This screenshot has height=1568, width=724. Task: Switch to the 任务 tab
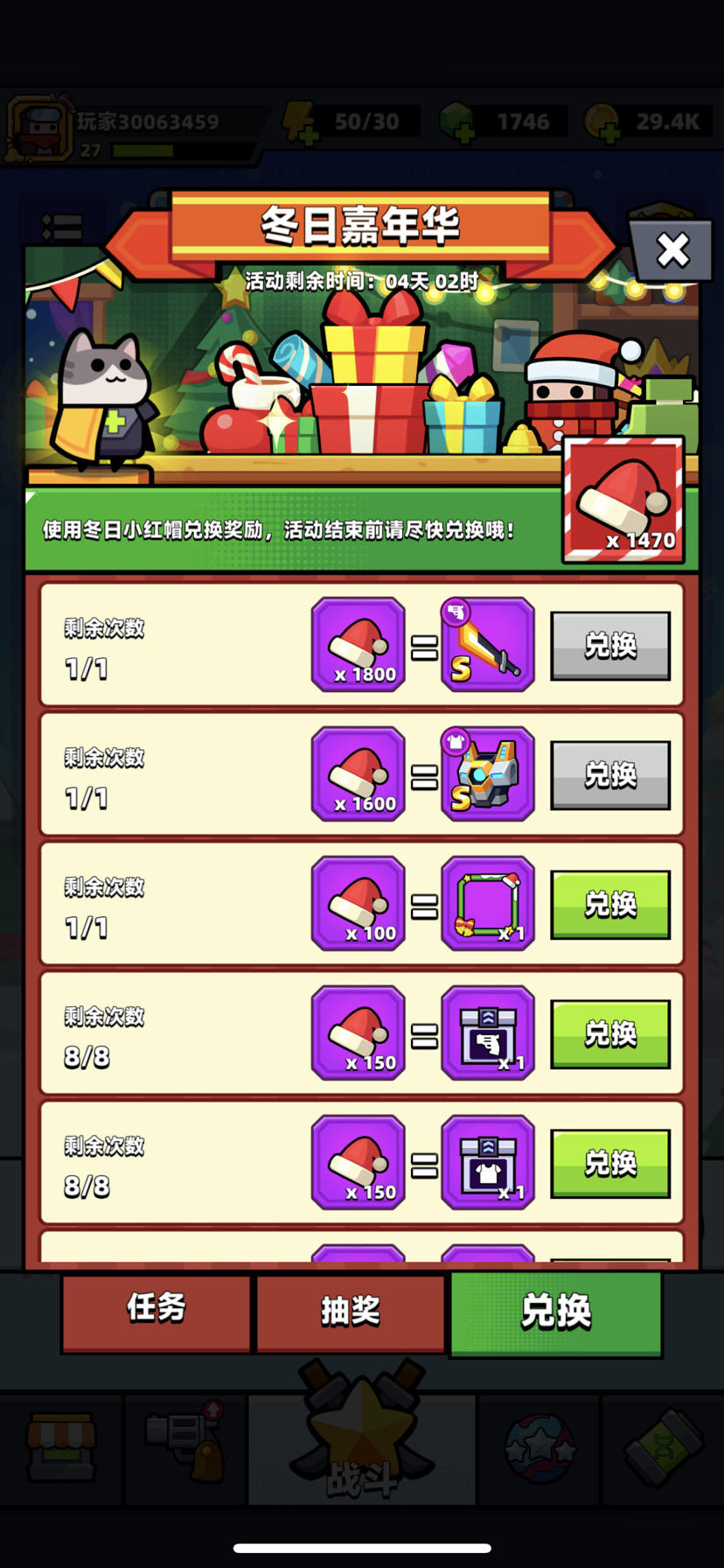tap(156, 1312)
